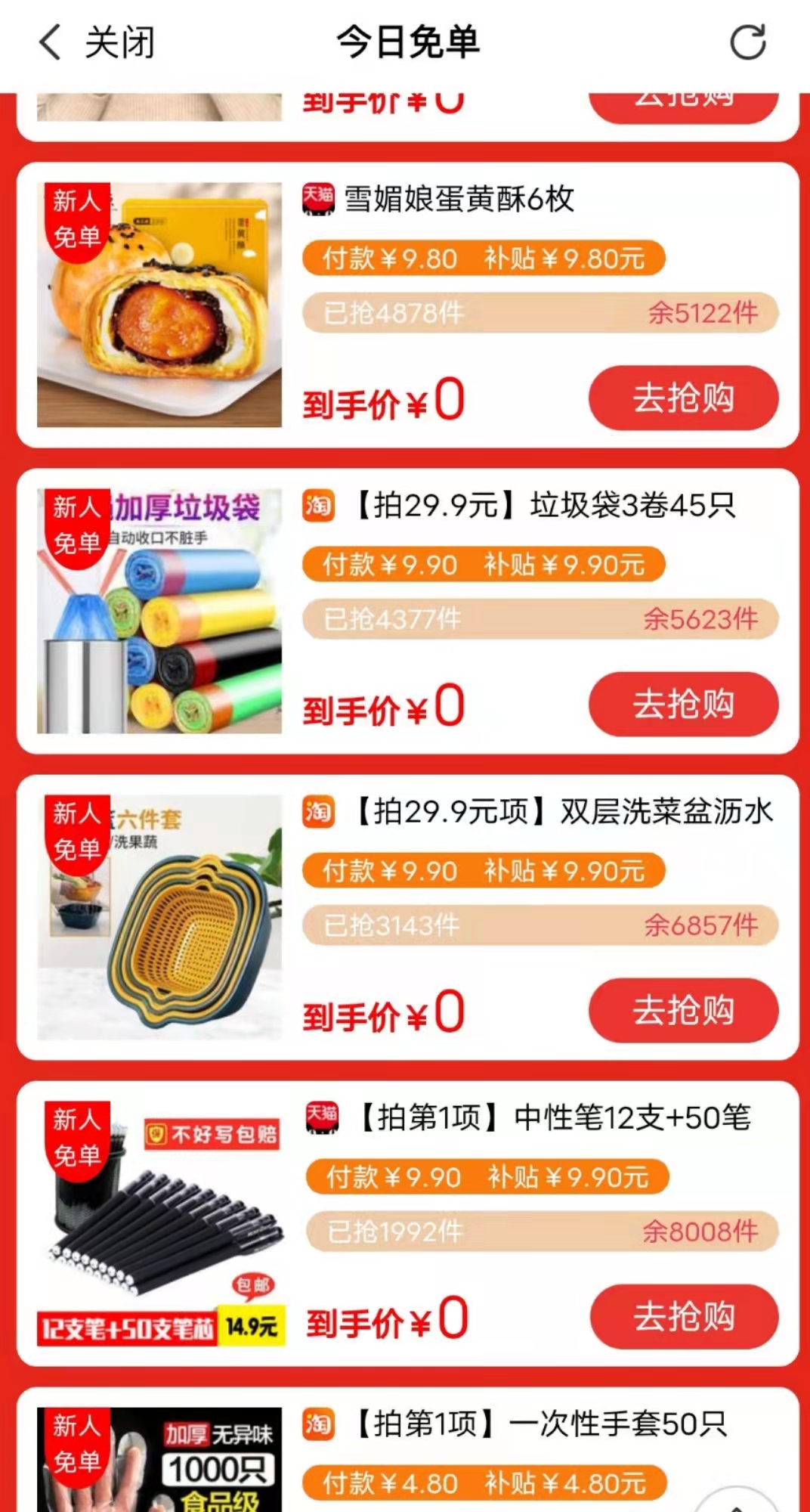Tap 去抢购 for 双层洗菜盆沥水
The image size is (810, 1512).
click(683, 1011)
